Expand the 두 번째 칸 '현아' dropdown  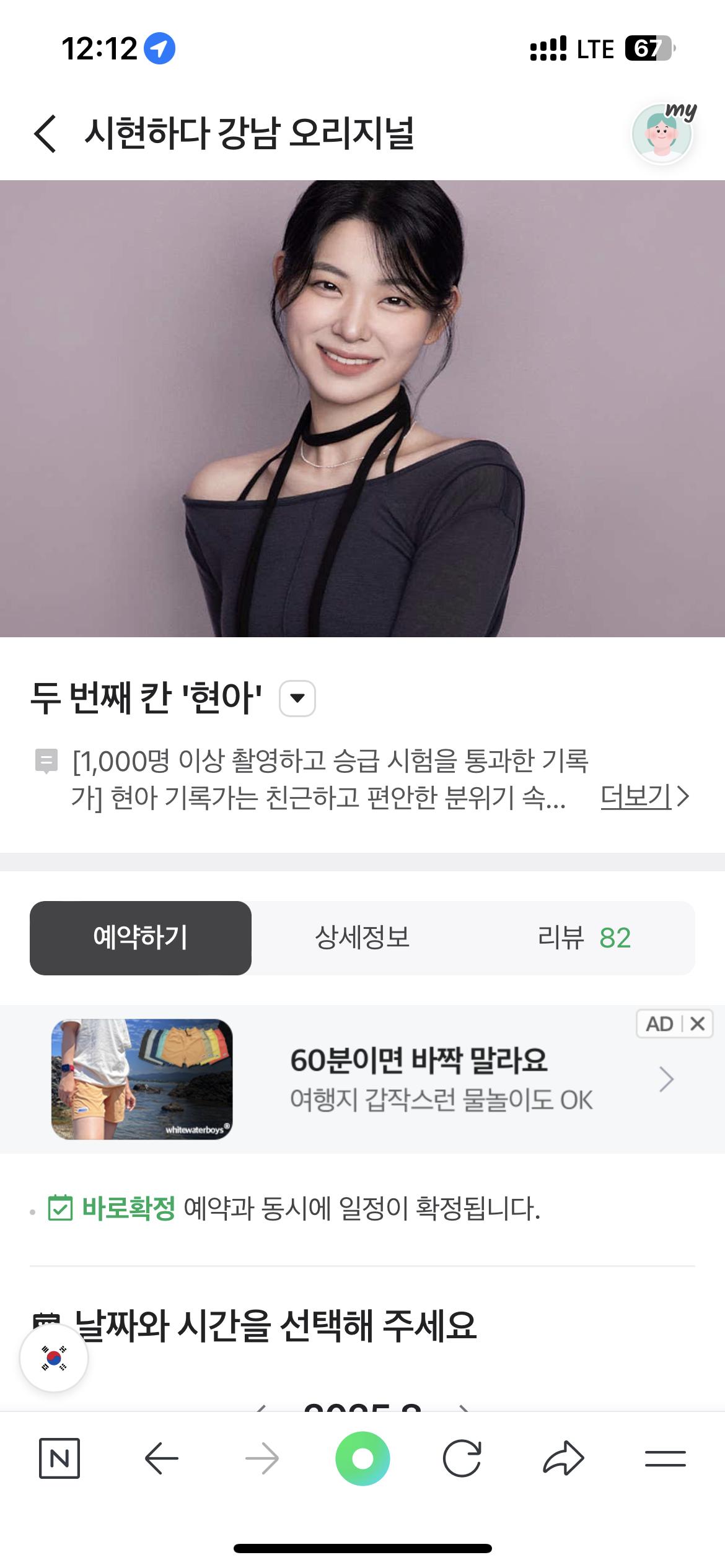[x=297, y=699]
